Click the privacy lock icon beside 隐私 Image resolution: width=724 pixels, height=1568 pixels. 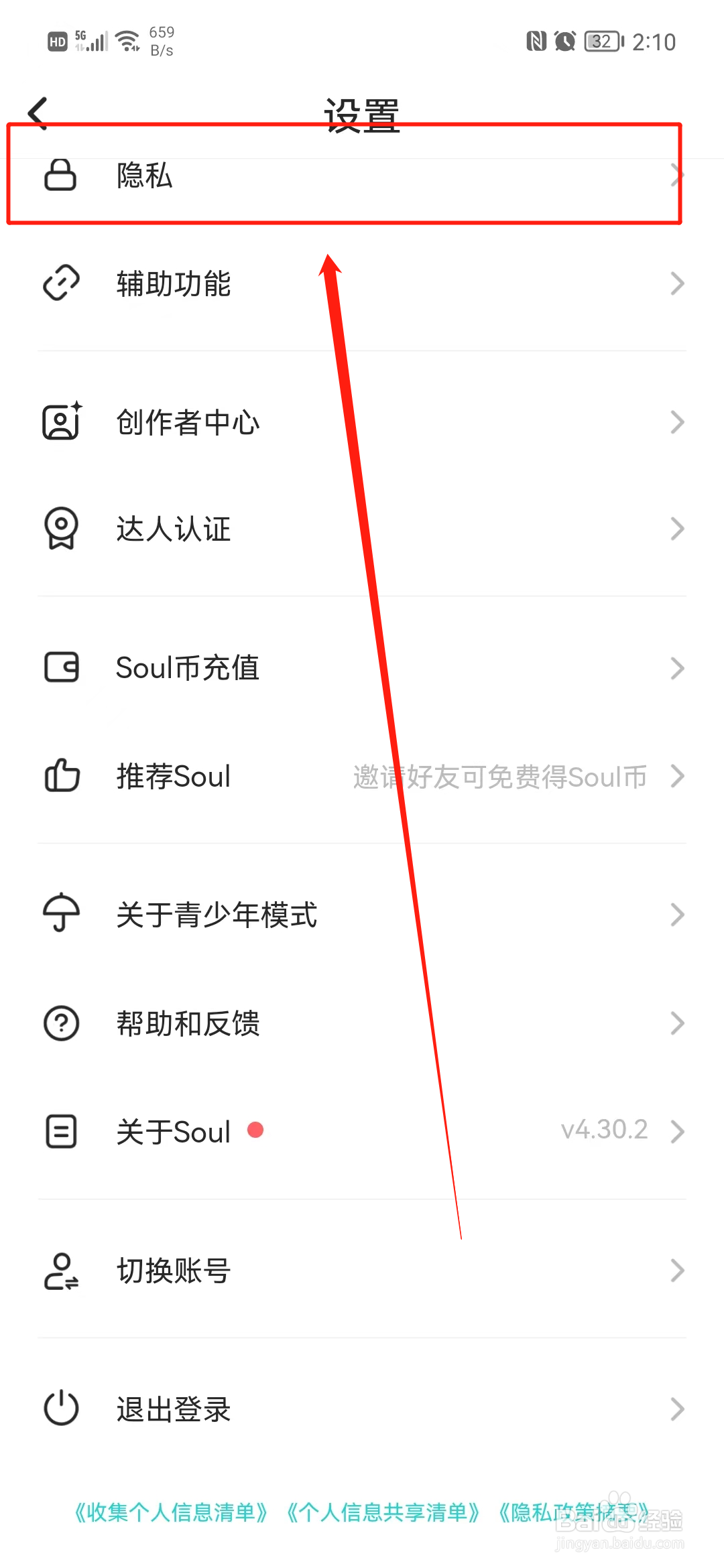point(60,176)
